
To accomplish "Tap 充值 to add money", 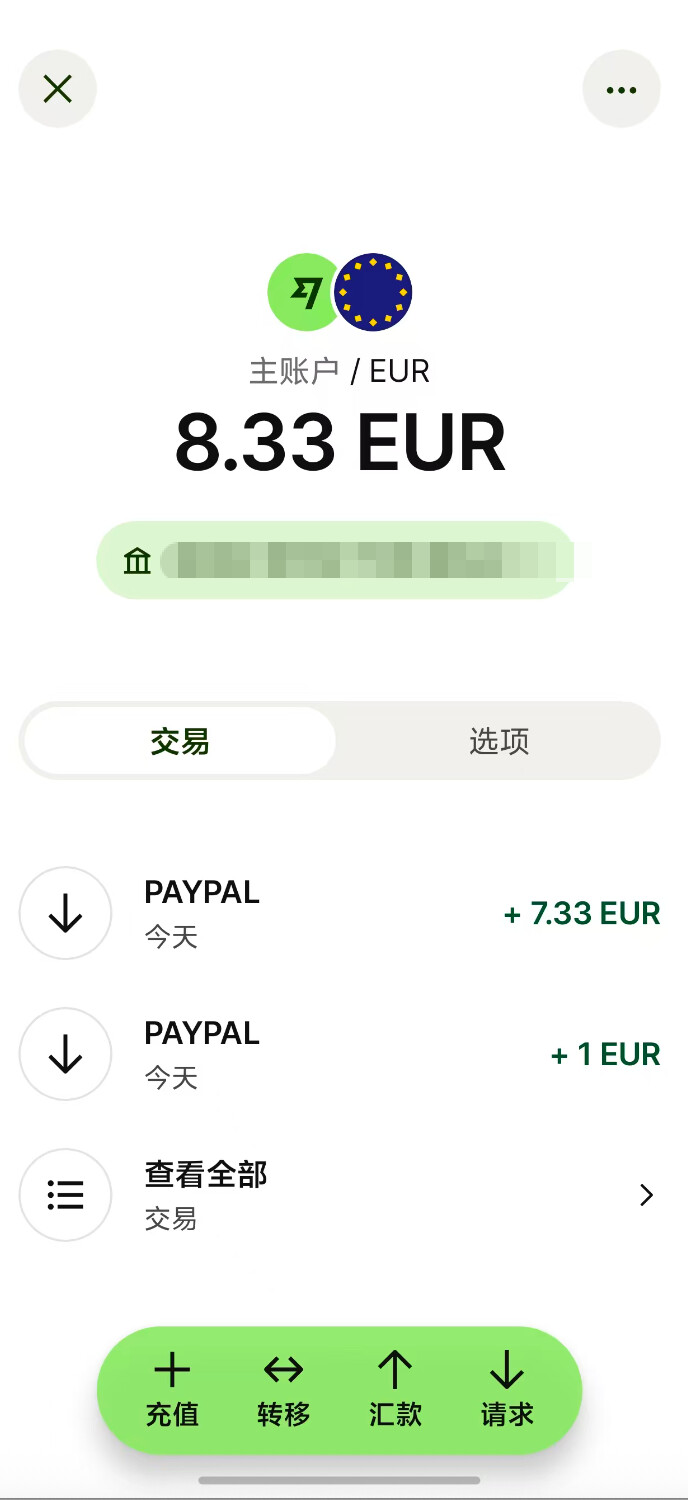I will pos(172,1390).
